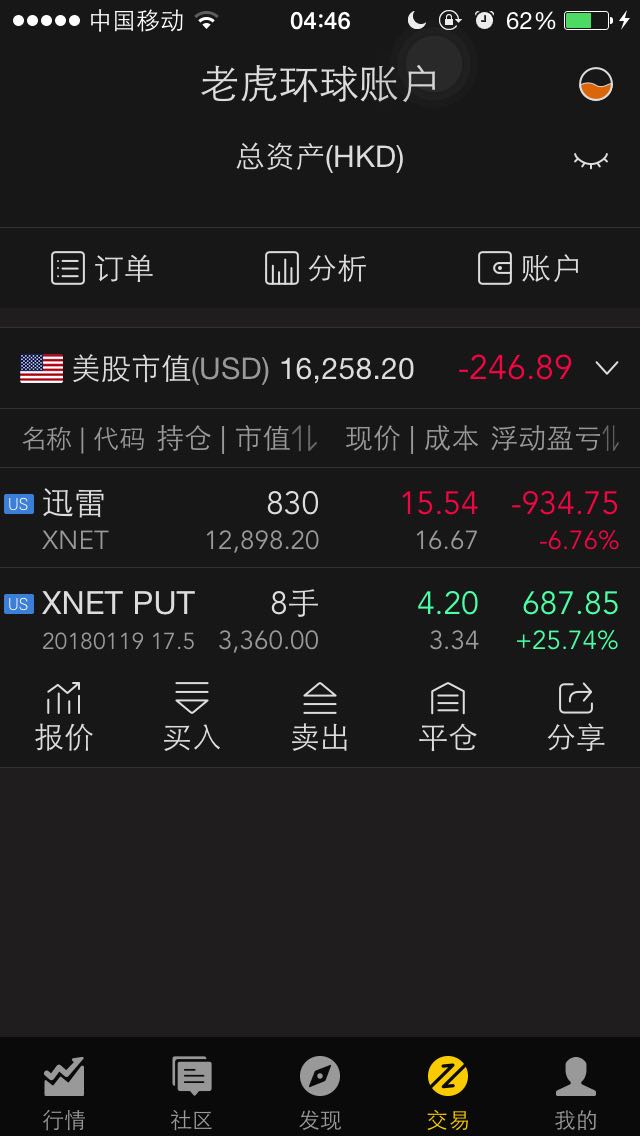Open the 账户 account page
The height and width of the screenshot is (1136, 640).
pos(529,268)
